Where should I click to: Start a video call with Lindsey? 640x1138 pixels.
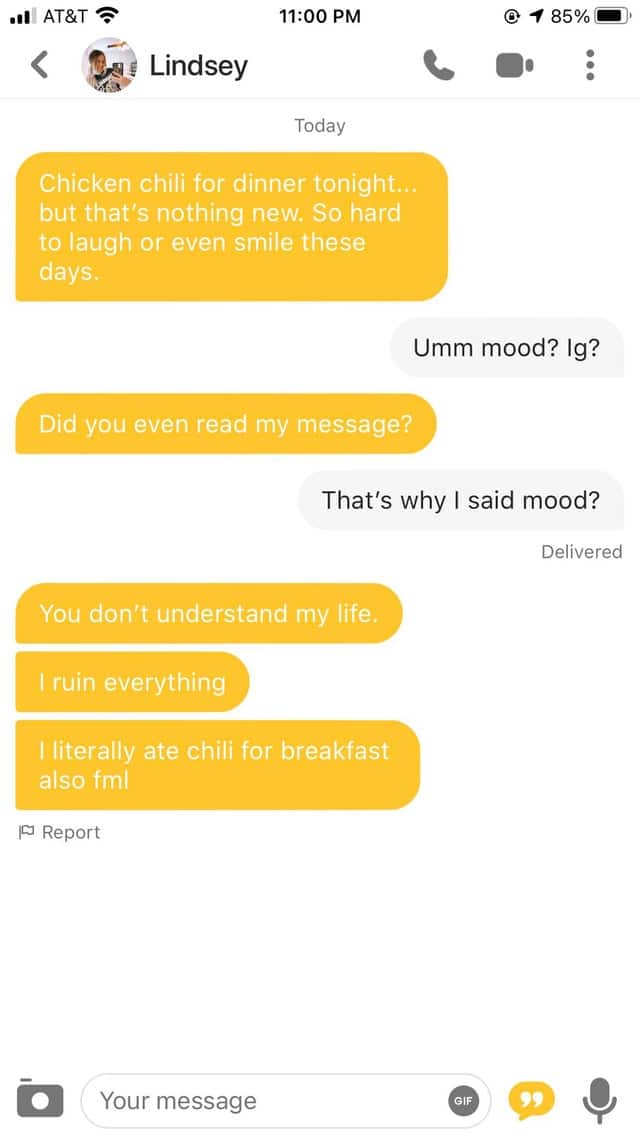514,65
